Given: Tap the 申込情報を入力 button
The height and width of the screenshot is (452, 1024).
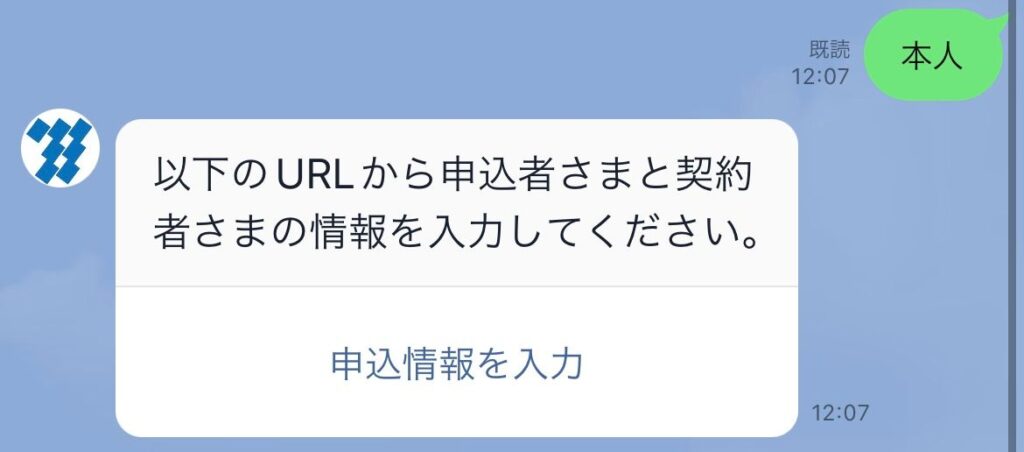Looking at the screenshot, I should (x=457, y=364).
